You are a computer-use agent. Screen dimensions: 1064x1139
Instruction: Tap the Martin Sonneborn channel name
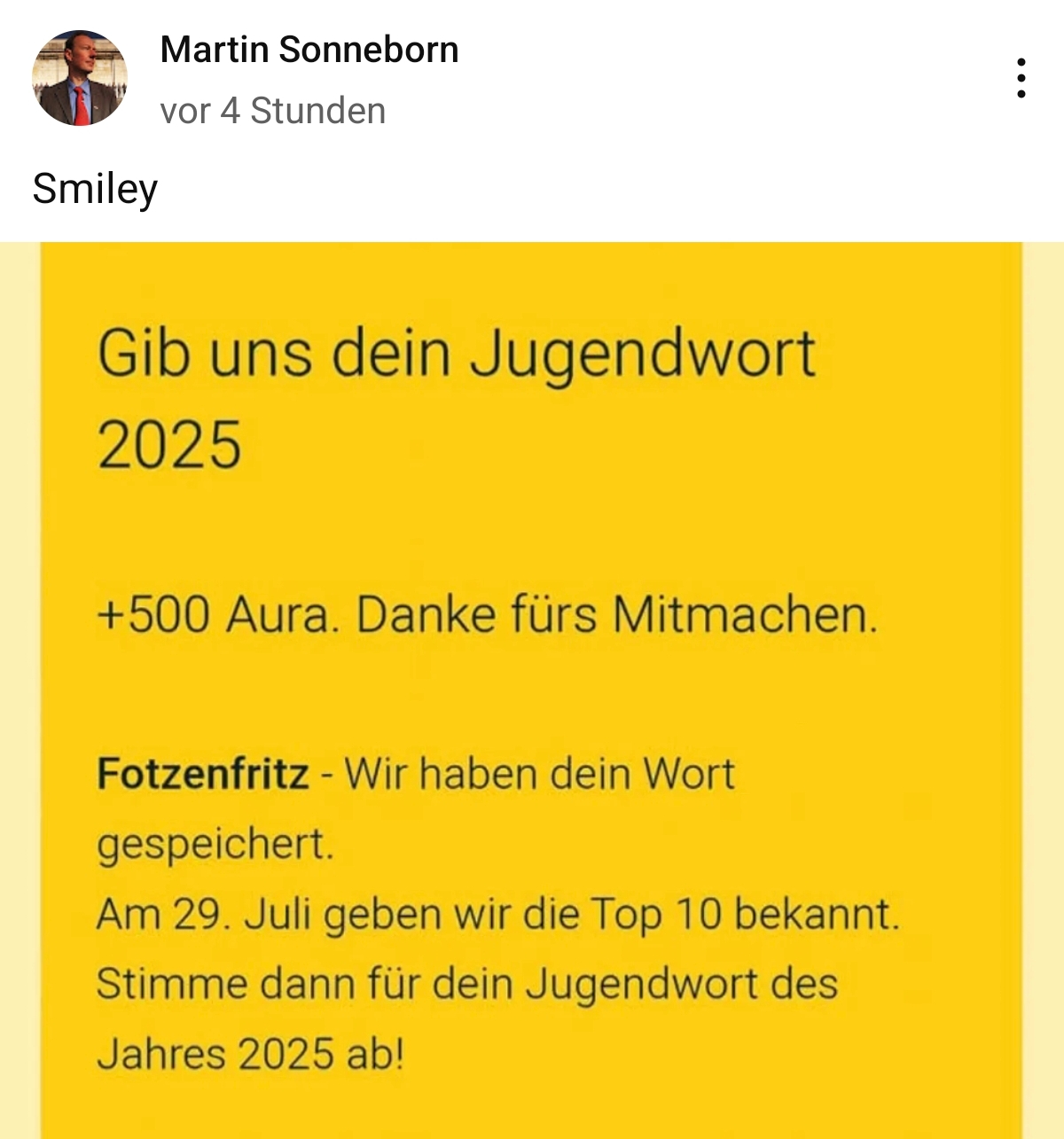click(309, 50)
